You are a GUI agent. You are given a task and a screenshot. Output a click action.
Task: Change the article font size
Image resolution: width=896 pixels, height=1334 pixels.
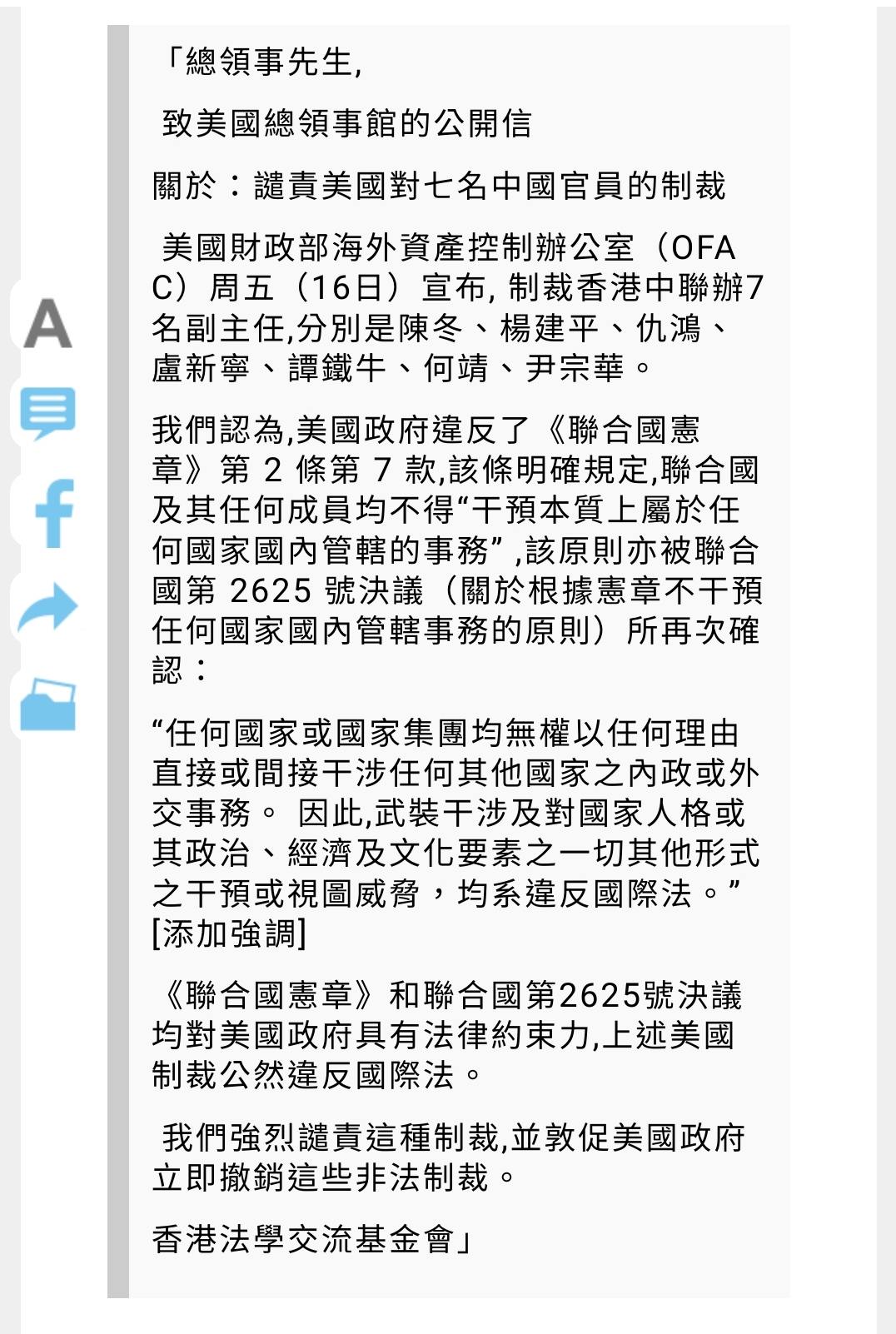point(47,323)
